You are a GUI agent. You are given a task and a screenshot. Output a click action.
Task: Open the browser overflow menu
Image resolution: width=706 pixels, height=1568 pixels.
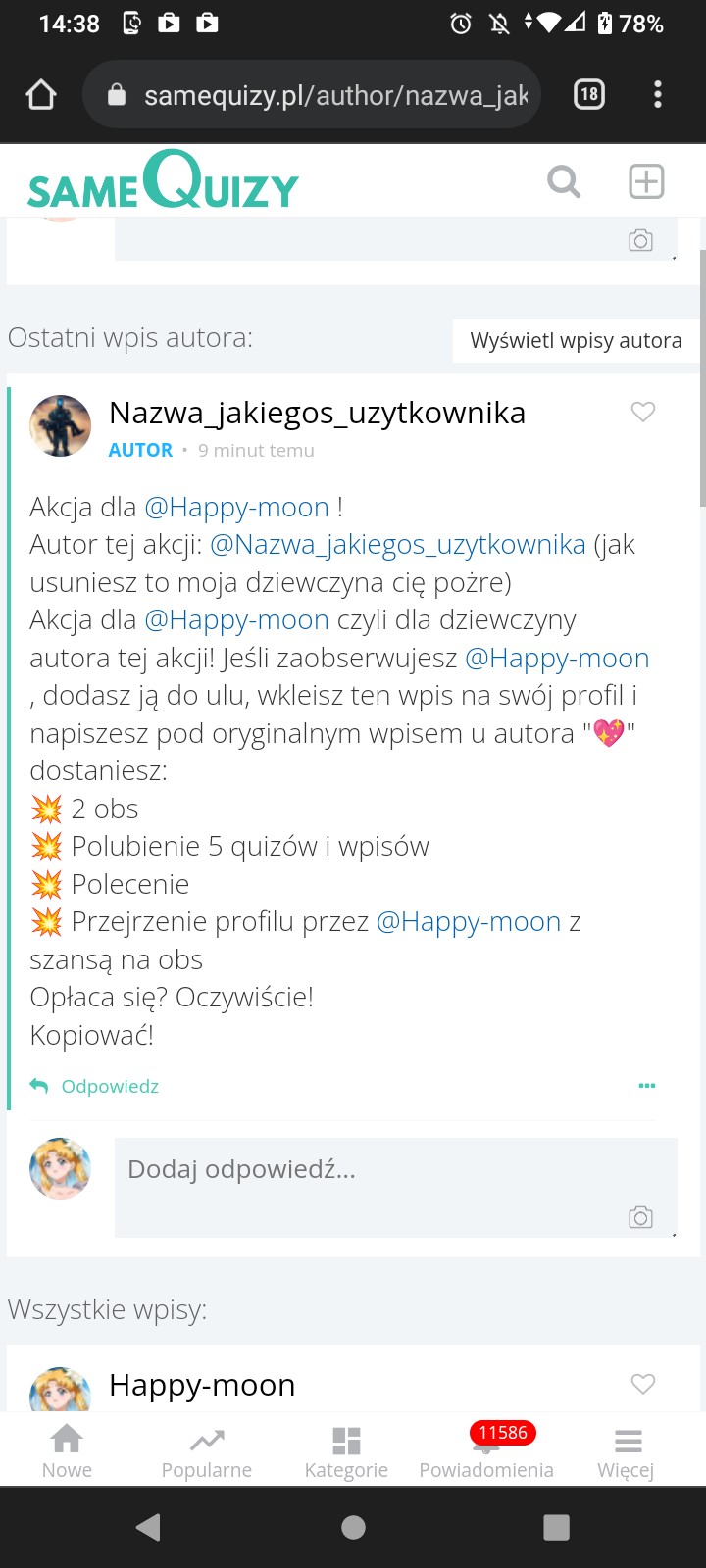658,94
